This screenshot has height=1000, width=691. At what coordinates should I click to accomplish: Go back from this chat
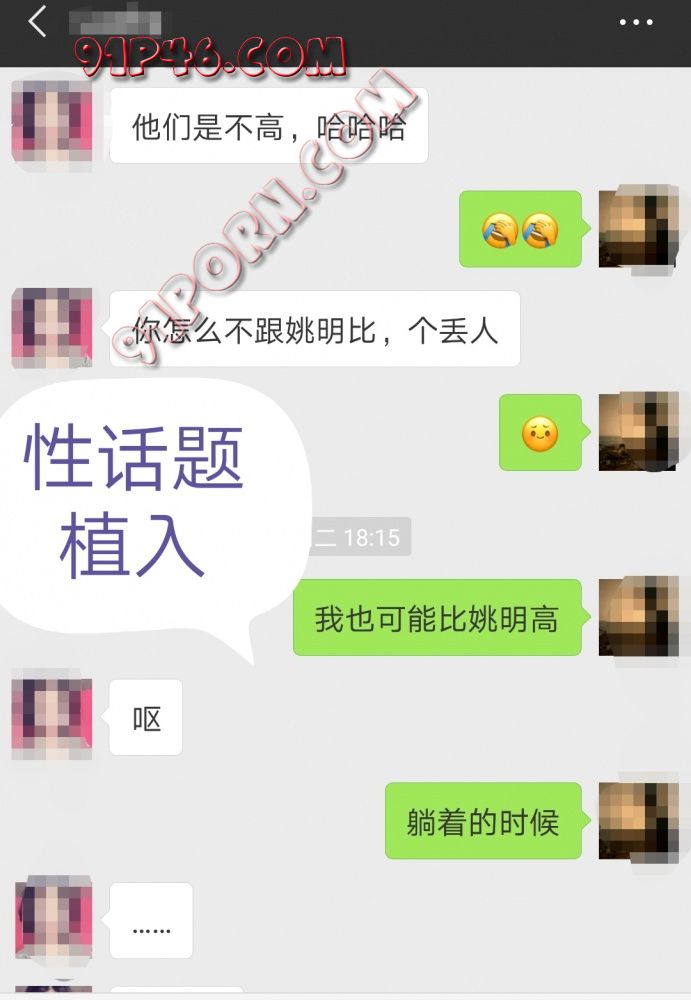click(x=38, y=22)
